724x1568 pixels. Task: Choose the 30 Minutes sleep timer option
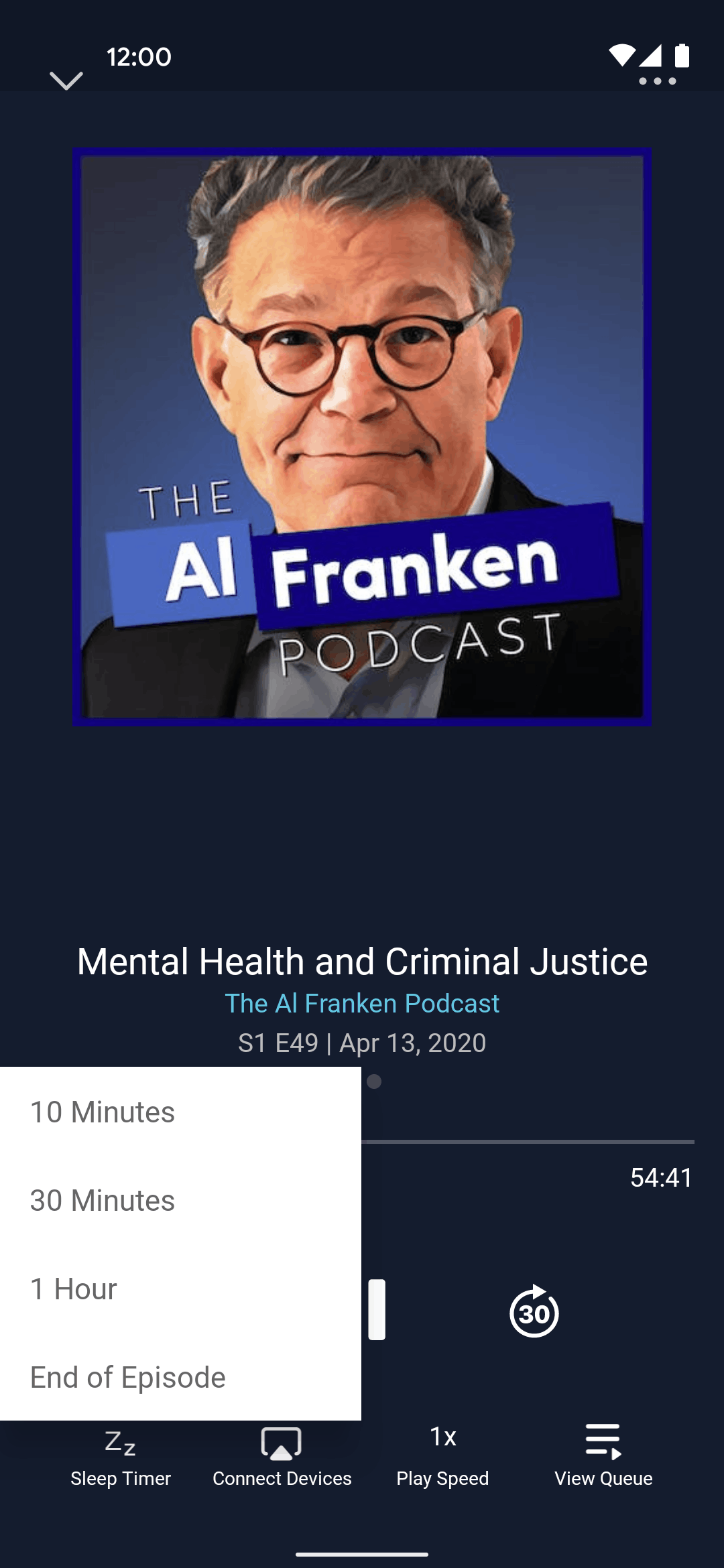[180, 1200]
